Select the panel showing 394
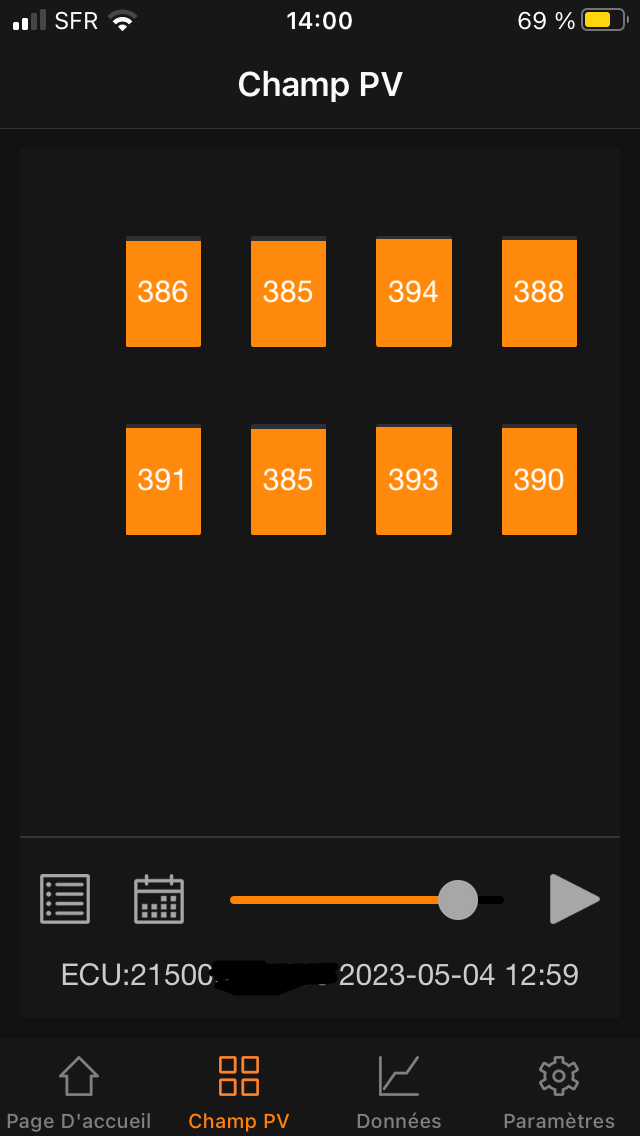The image size is (640, 1136). click(x=413, y=292)
